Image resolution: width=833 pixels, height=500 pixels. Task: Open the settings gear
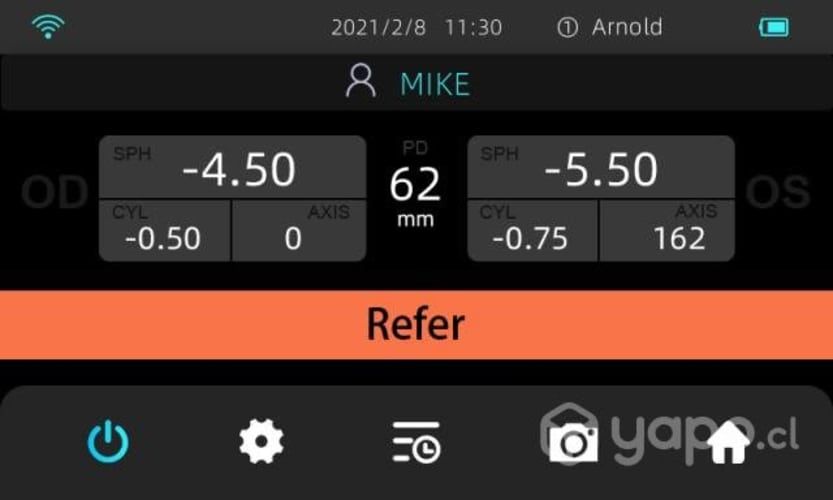(261, 441)
